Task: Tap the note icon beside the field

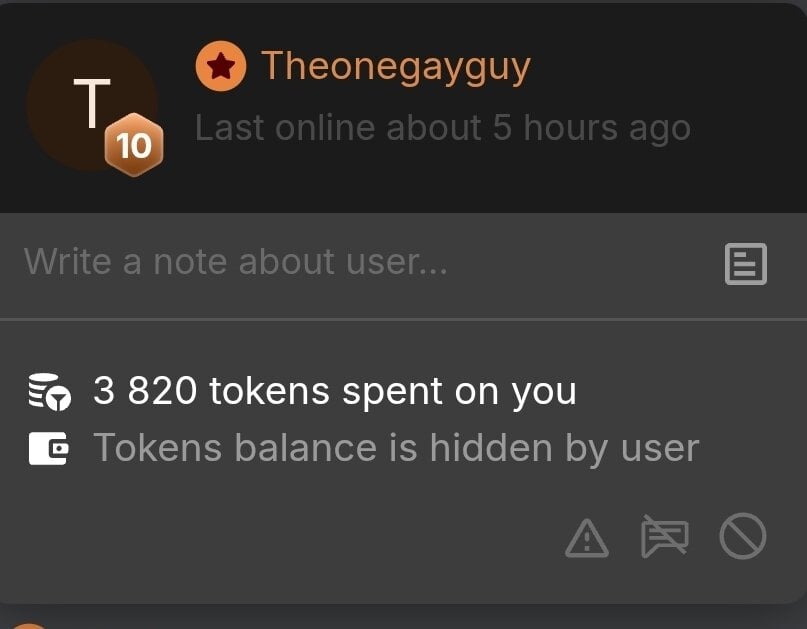Action: (x=745, y=264)
